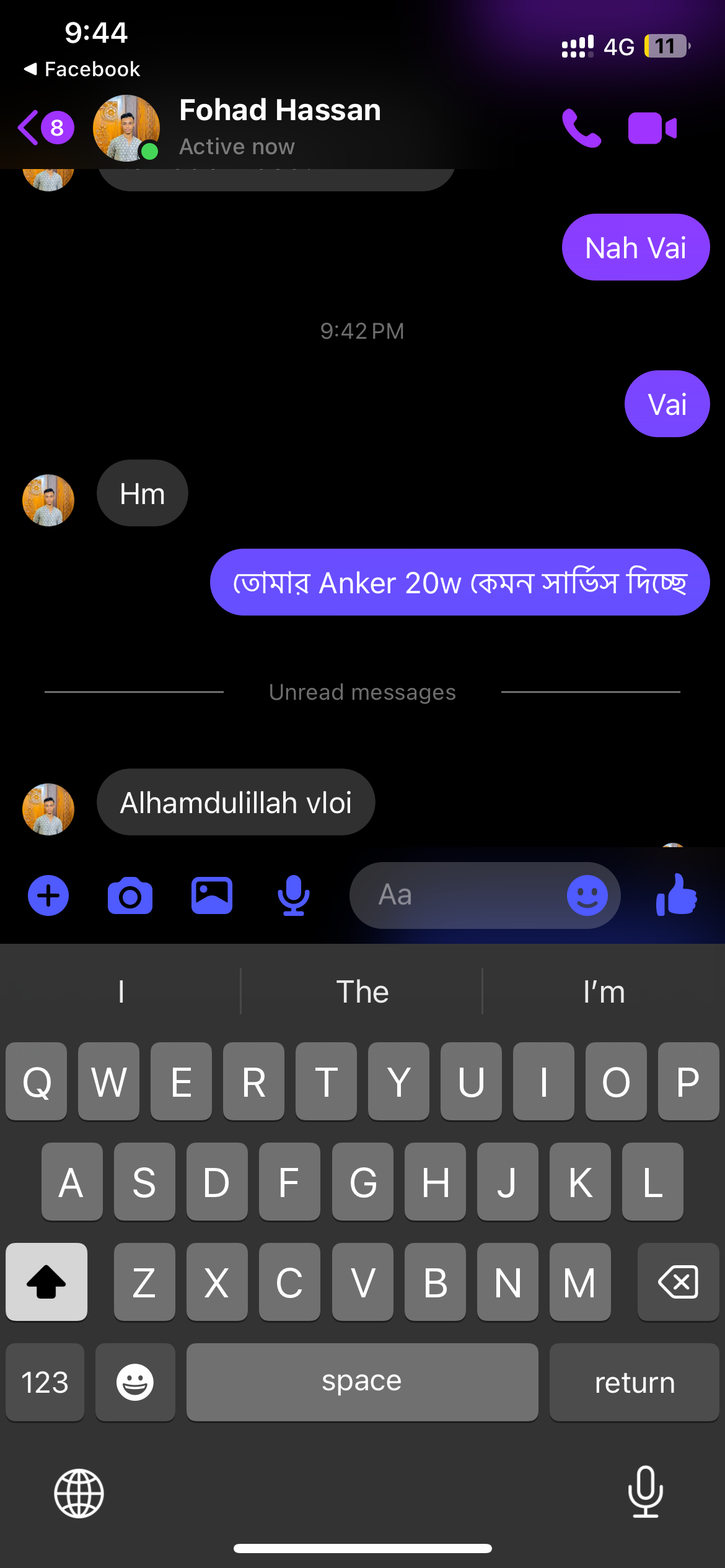
Task: Start a voice call with Fohad Hassan
Action: point(581,128)
